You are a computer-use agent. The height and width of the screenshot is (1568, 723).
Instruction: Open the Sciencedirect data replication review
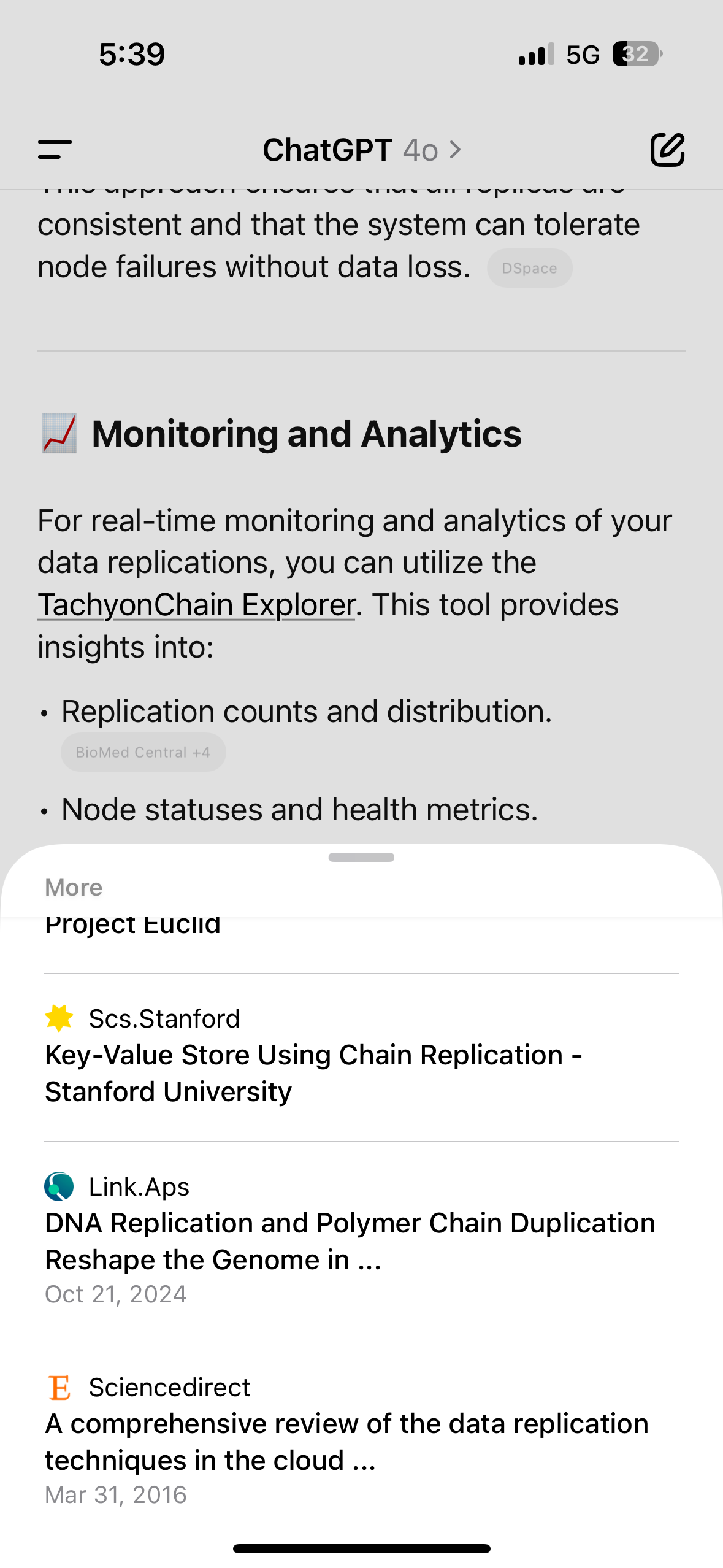coord(361,1441)
